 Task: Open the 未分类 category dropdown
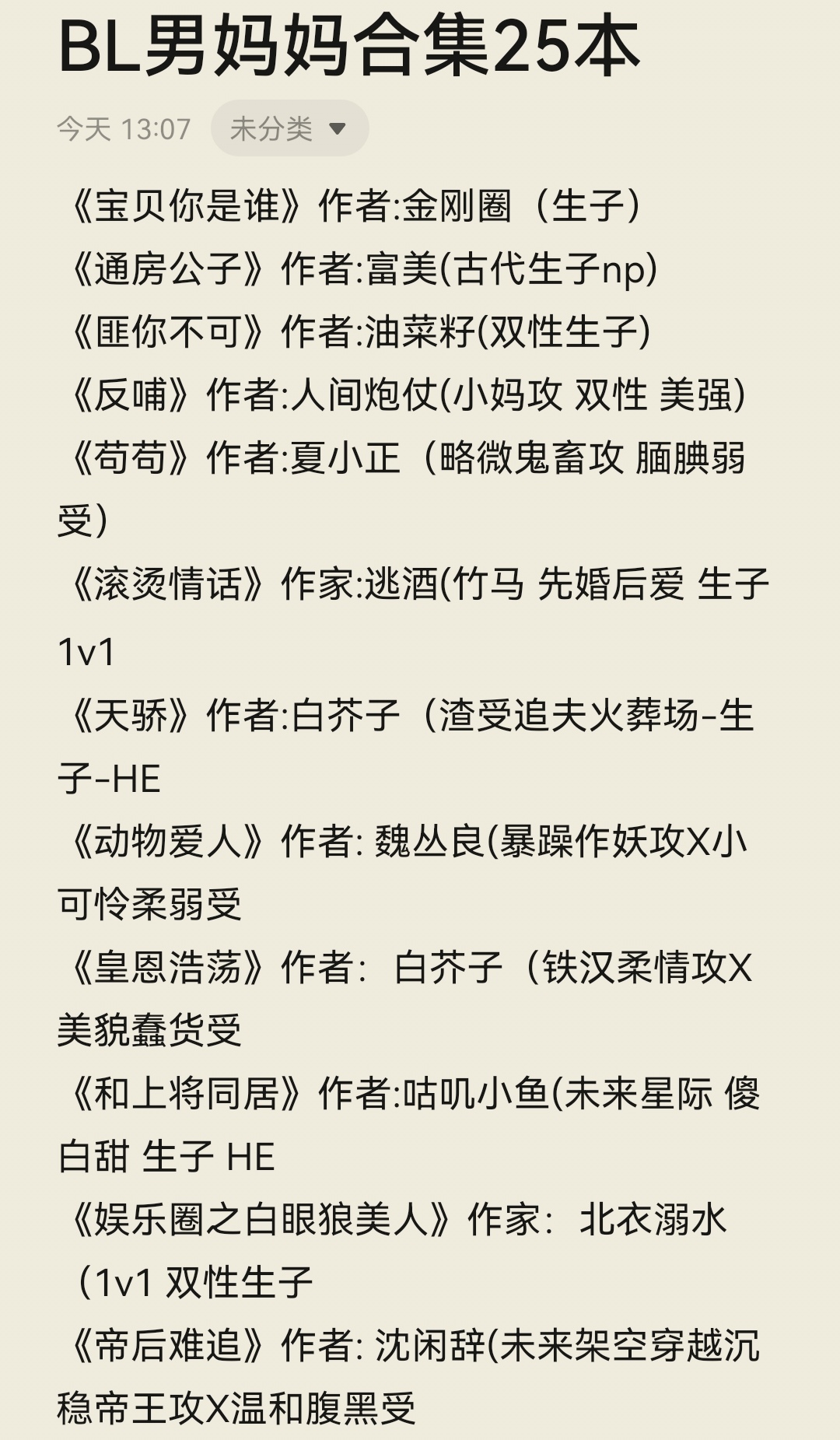tap(289, 128)
